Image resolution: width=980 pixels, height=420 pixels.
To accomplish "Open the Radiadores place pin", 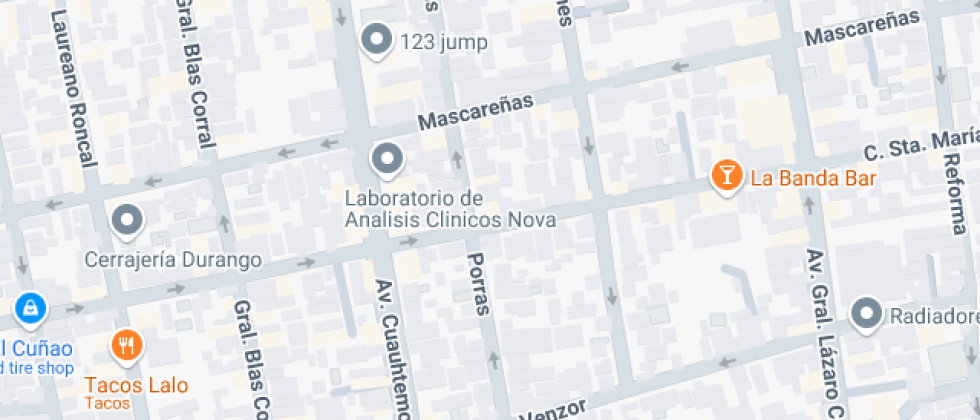I will pyautogui.click(x=866, y=315).
